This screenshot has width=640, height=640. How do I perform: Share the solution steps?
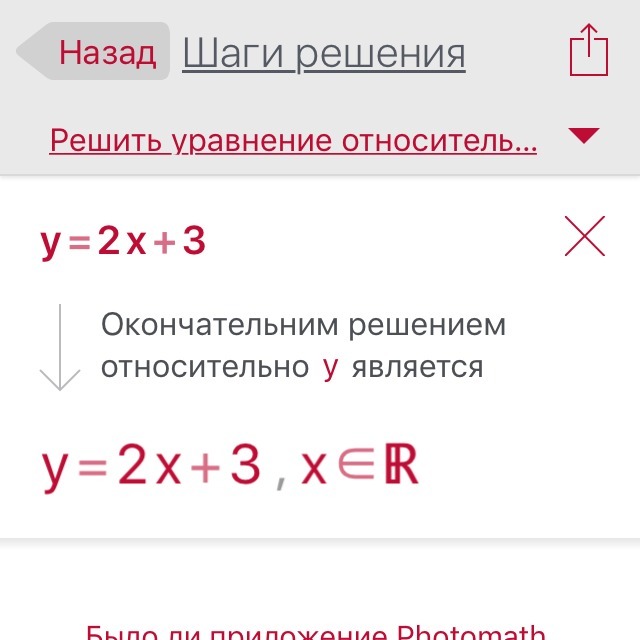(588, 50)
